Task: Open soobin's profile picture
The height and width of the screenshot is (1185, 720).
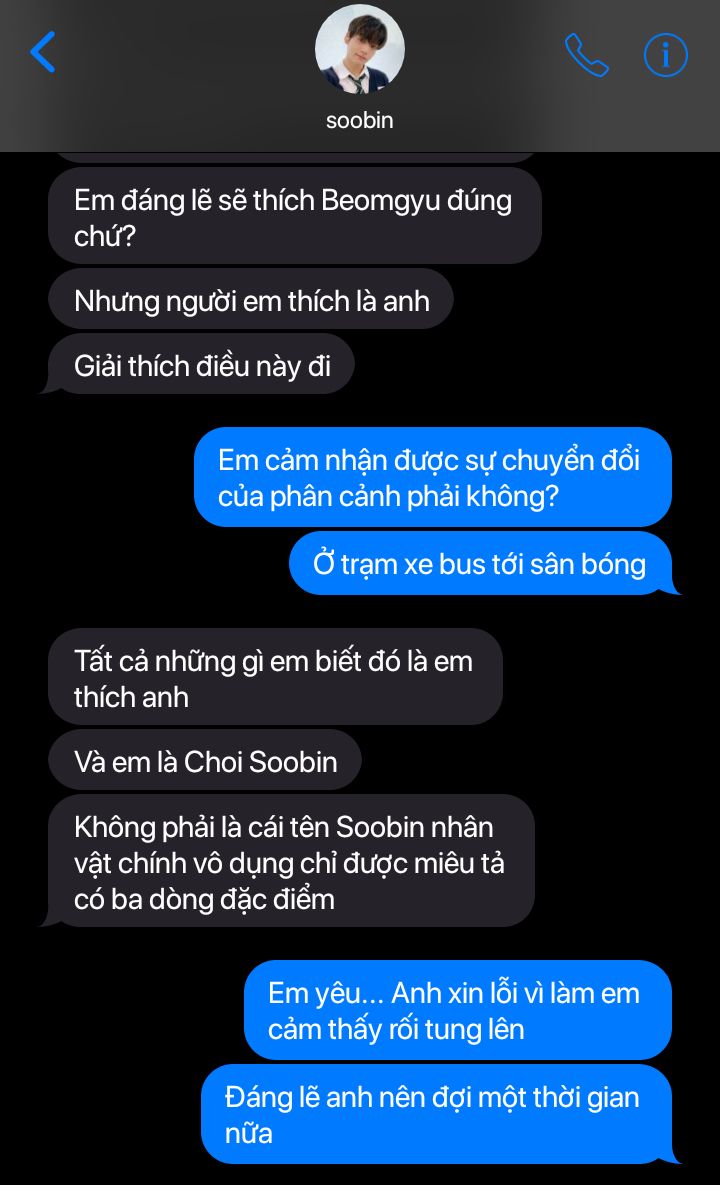Action: [360, 50]
